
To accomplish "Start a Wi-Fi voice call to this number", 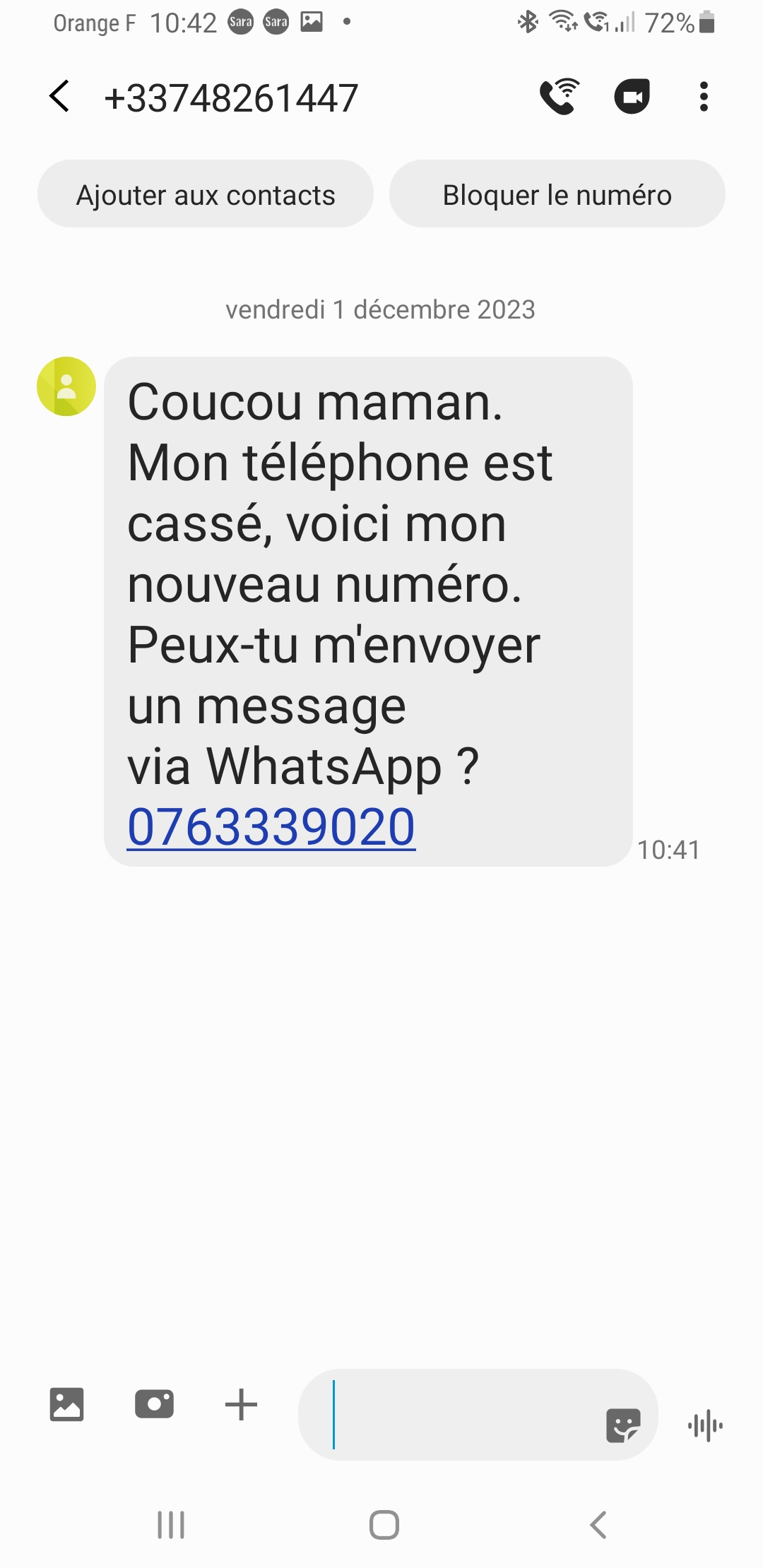I will (x=560, y=97).
